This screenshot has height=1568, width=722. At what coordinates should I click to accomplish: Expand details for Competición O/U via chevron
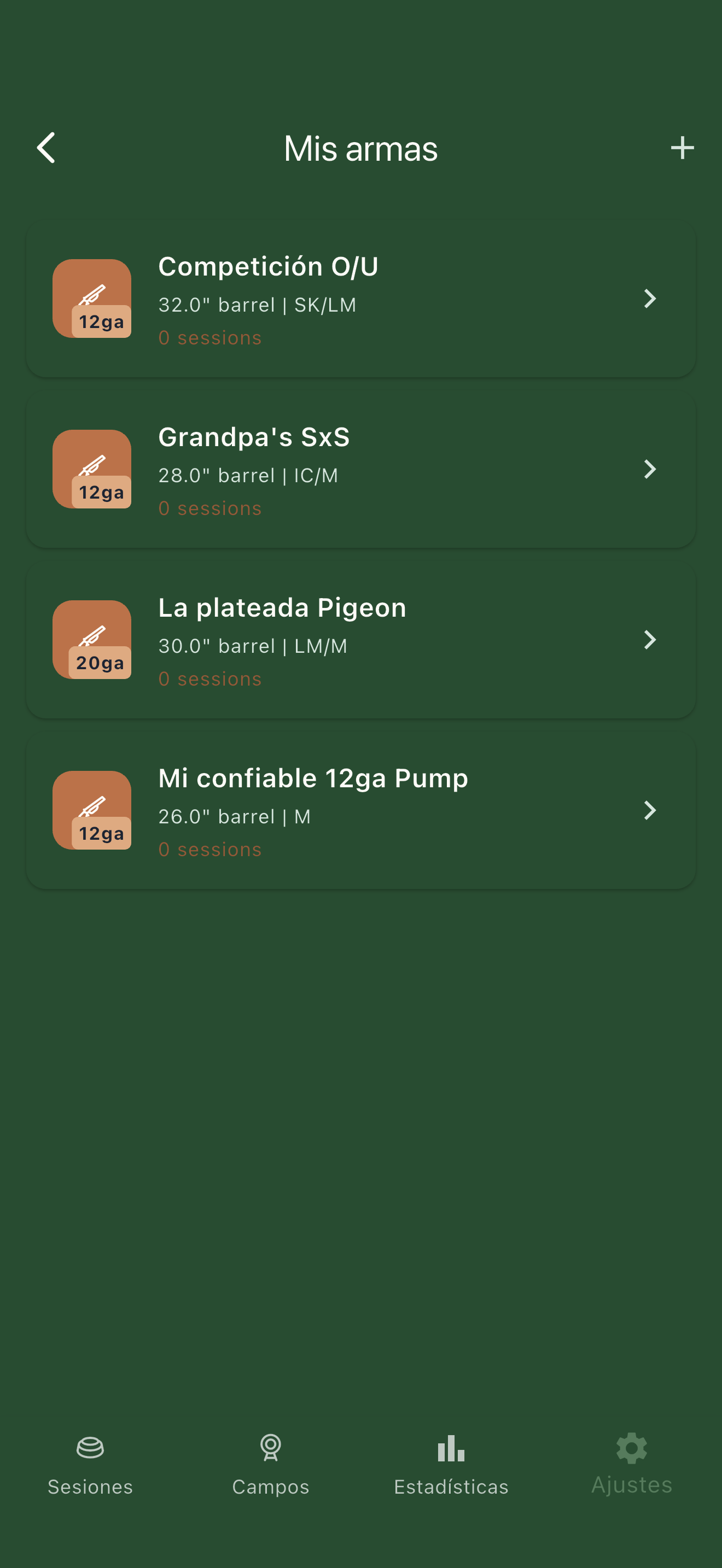click(650, 299)
